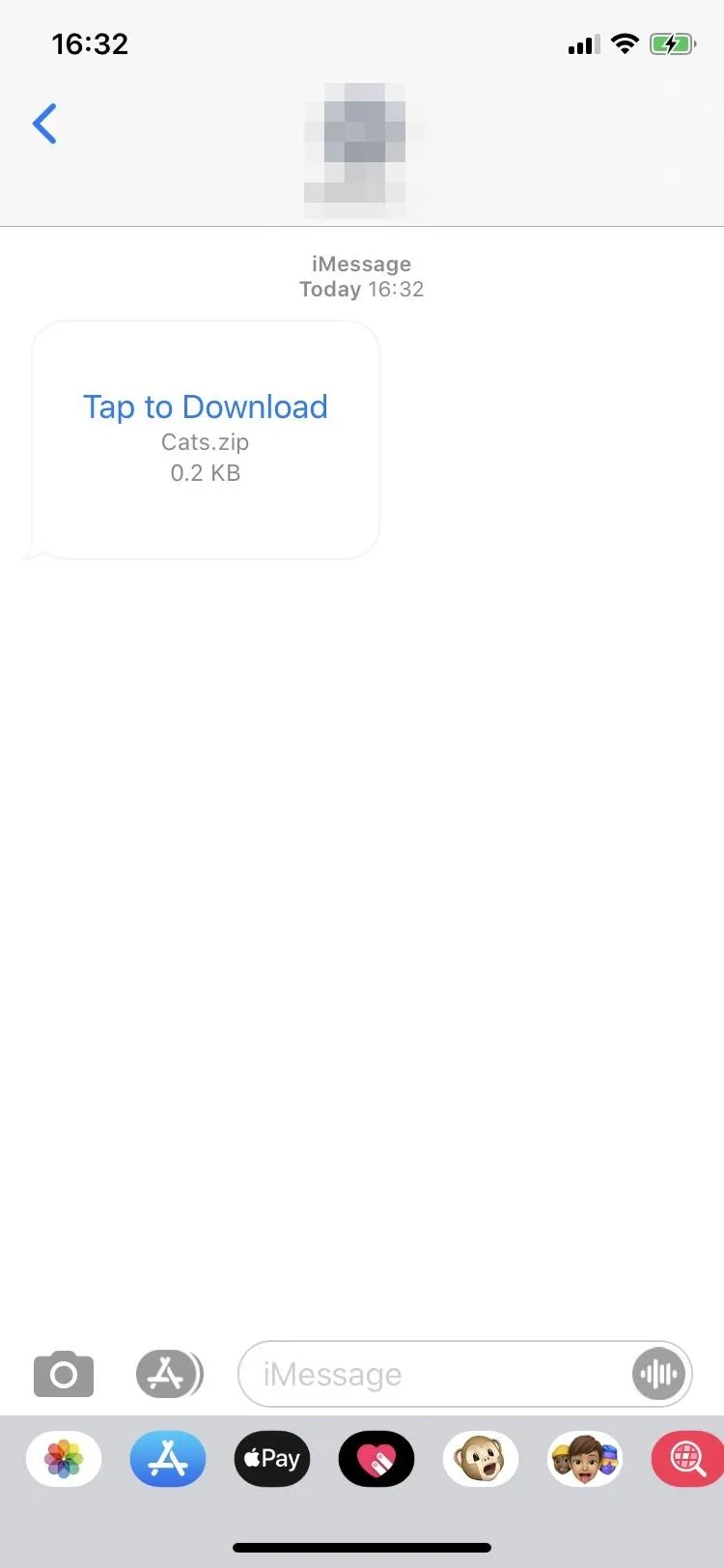The width and height of the screenshot is (724, 1568).
Task: Open the Digital Touch heart app
Action: tap(376, 1459)
